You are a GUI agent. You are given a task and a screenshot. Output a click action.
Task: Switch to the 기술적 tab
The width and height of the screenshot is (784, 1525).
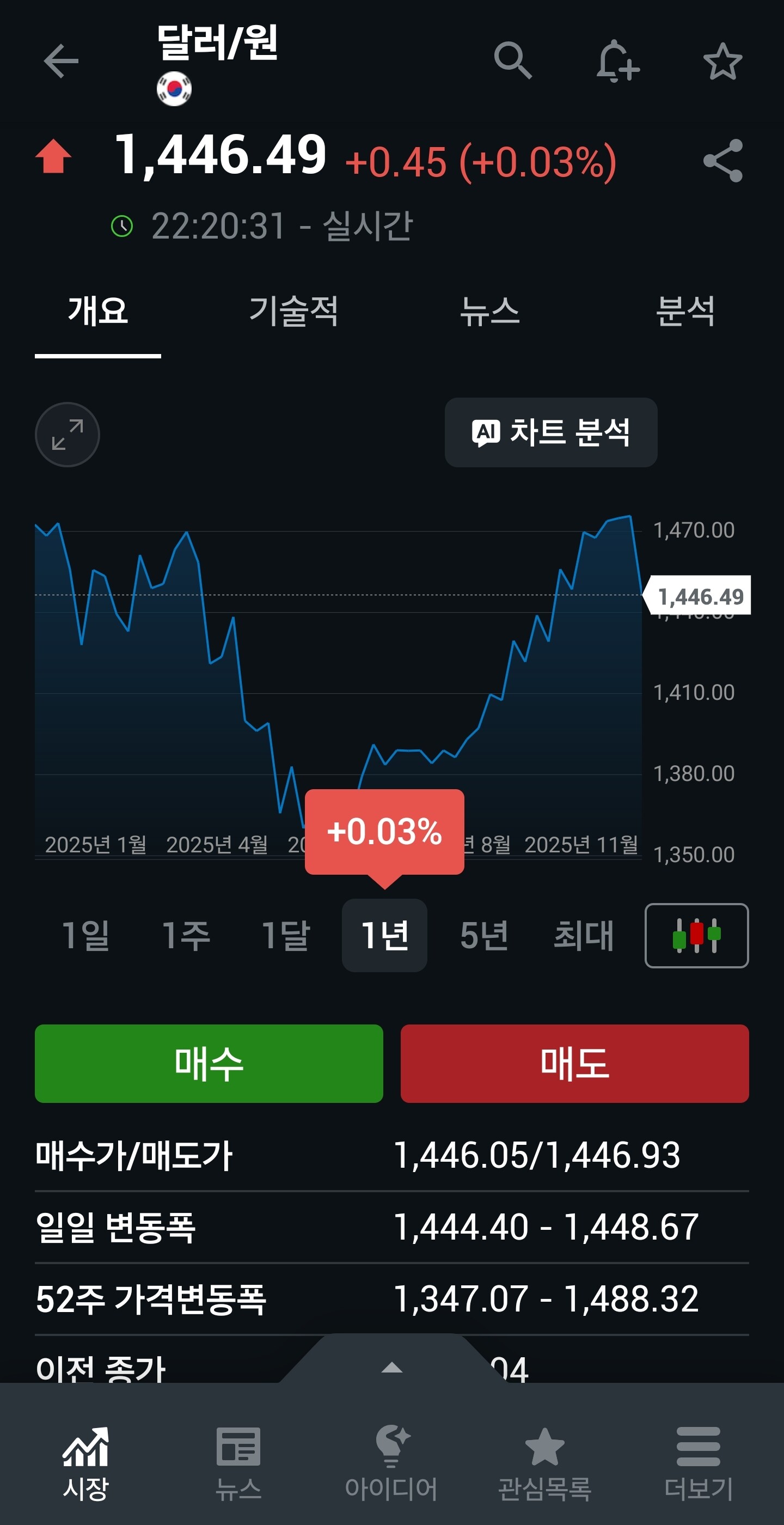coord(293,312)
